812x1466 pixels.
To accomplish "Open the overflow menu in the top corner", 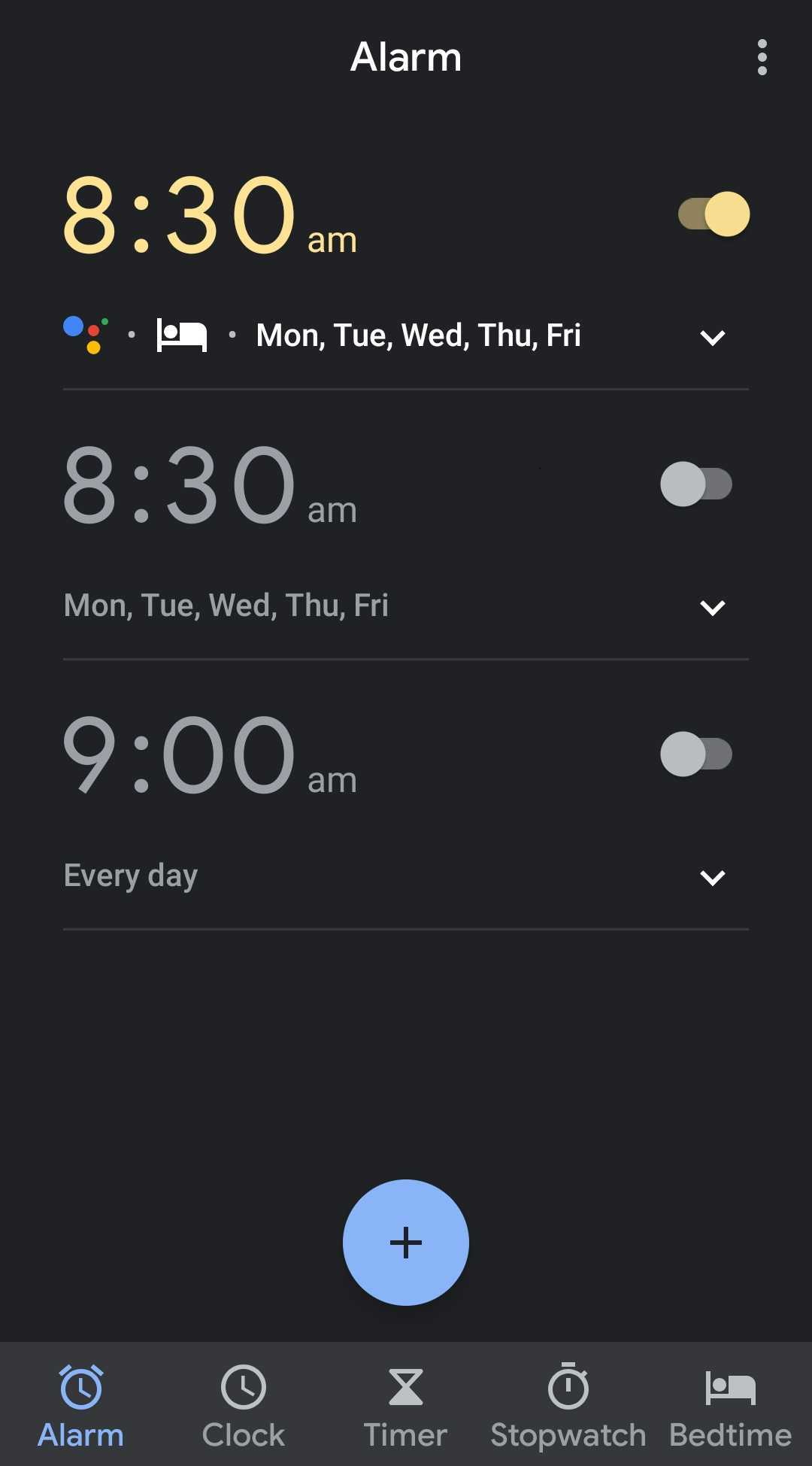I will 762,56.
